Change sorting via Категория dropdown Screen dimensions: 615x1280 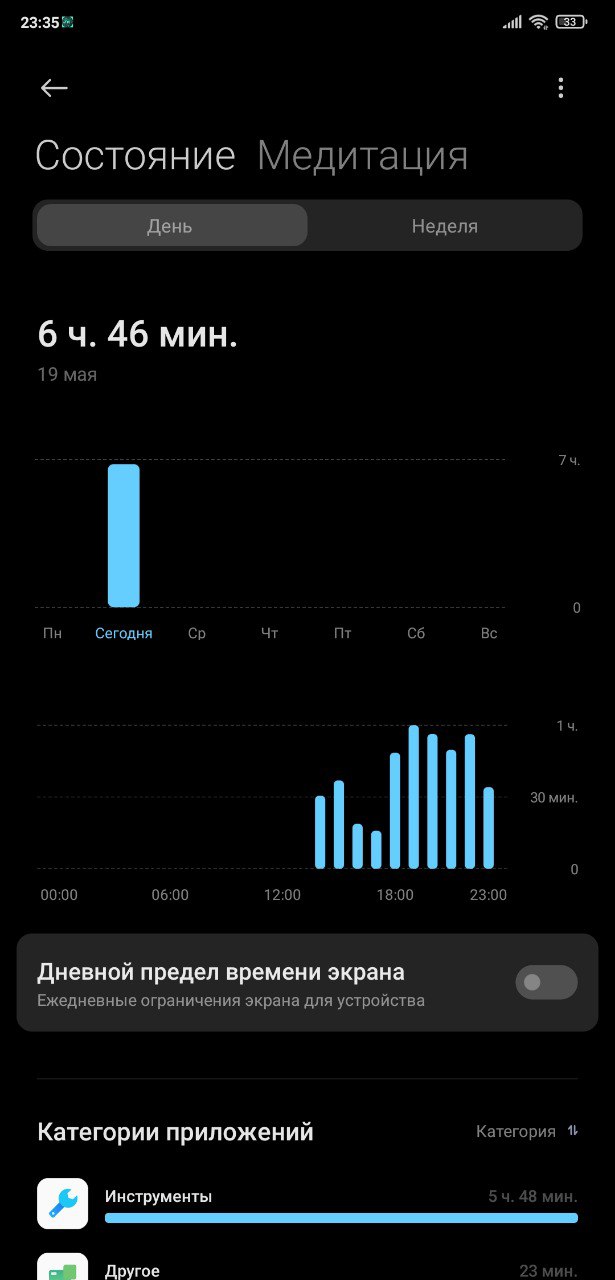pyautogui.click(x=527, y=1131)
